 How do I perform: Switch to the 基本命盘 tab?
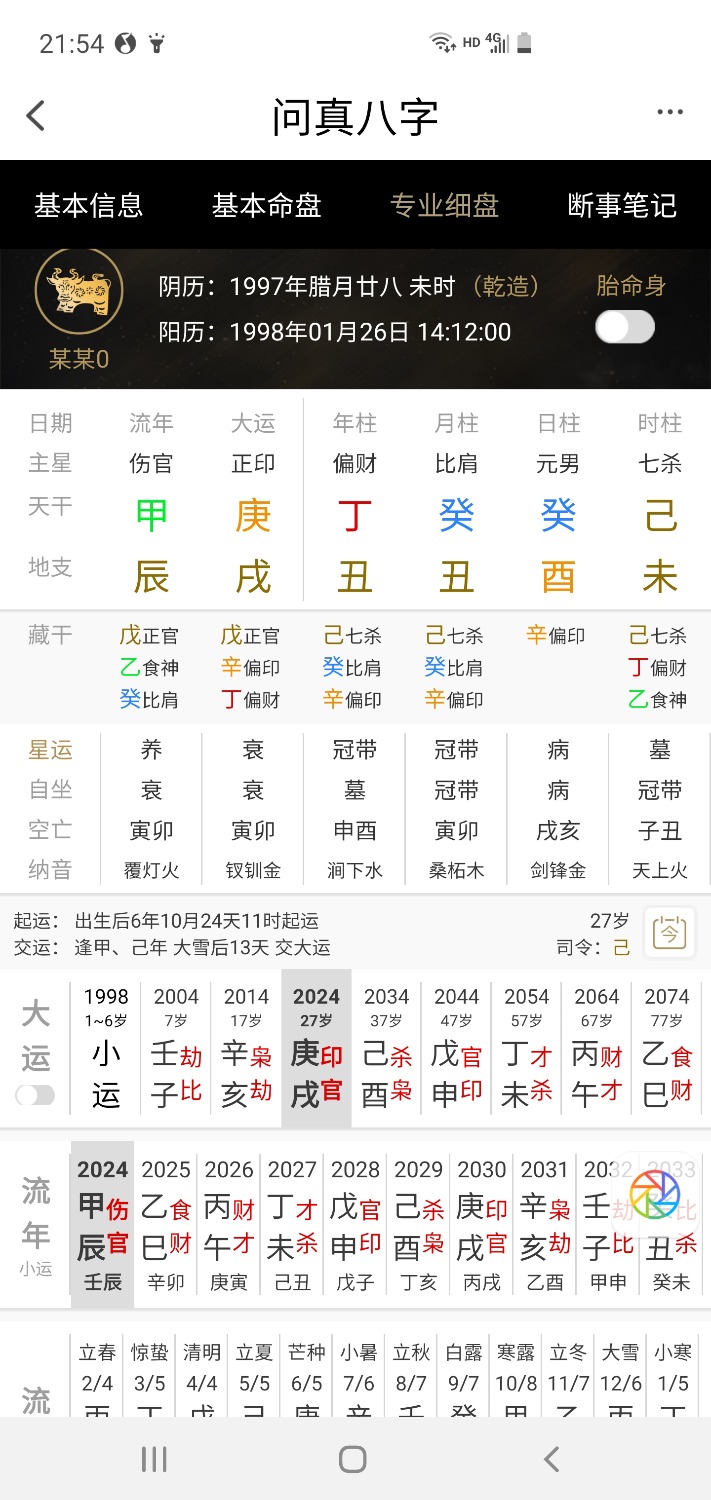click(x=266, y=205)
